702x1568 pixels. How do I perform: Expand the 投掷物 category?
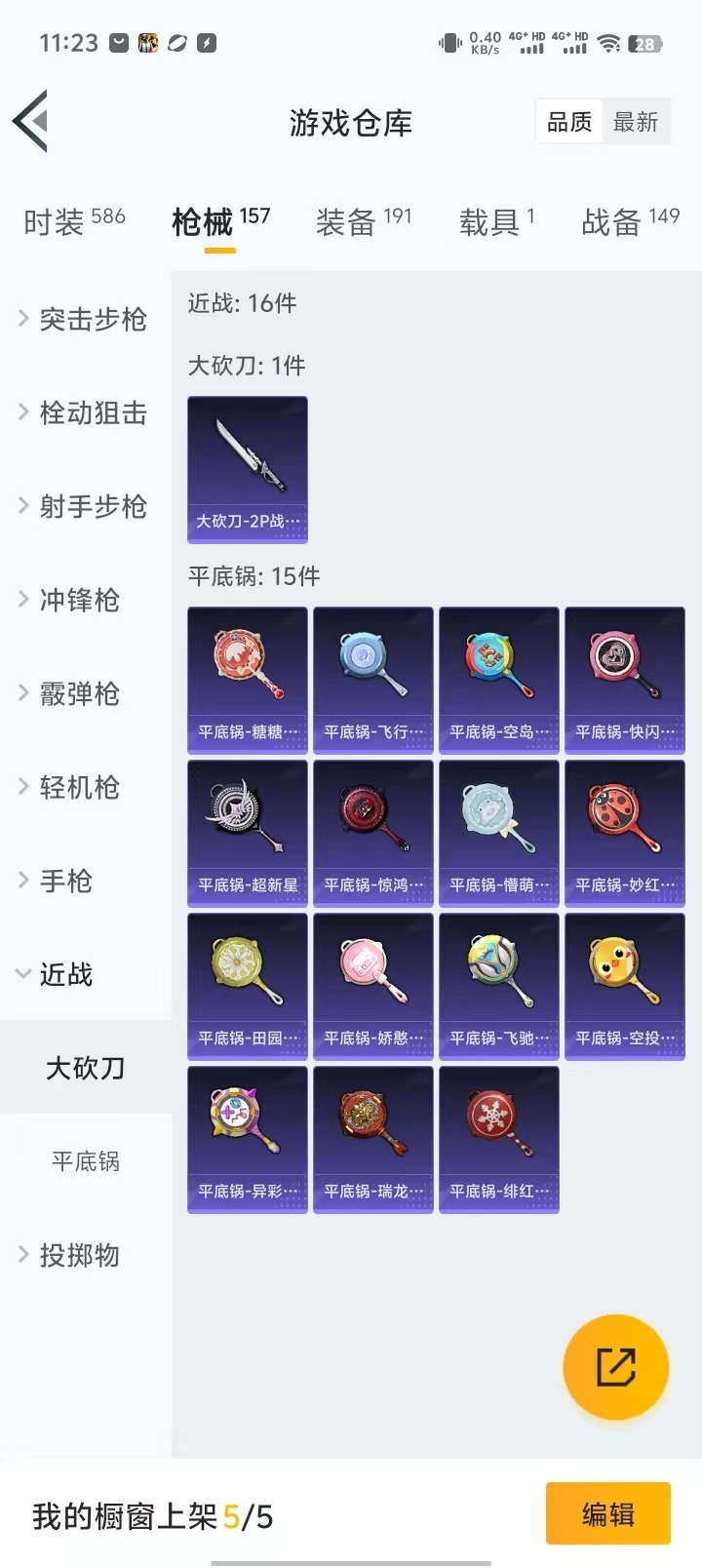pyautogui.click(x=78, y=1255)
